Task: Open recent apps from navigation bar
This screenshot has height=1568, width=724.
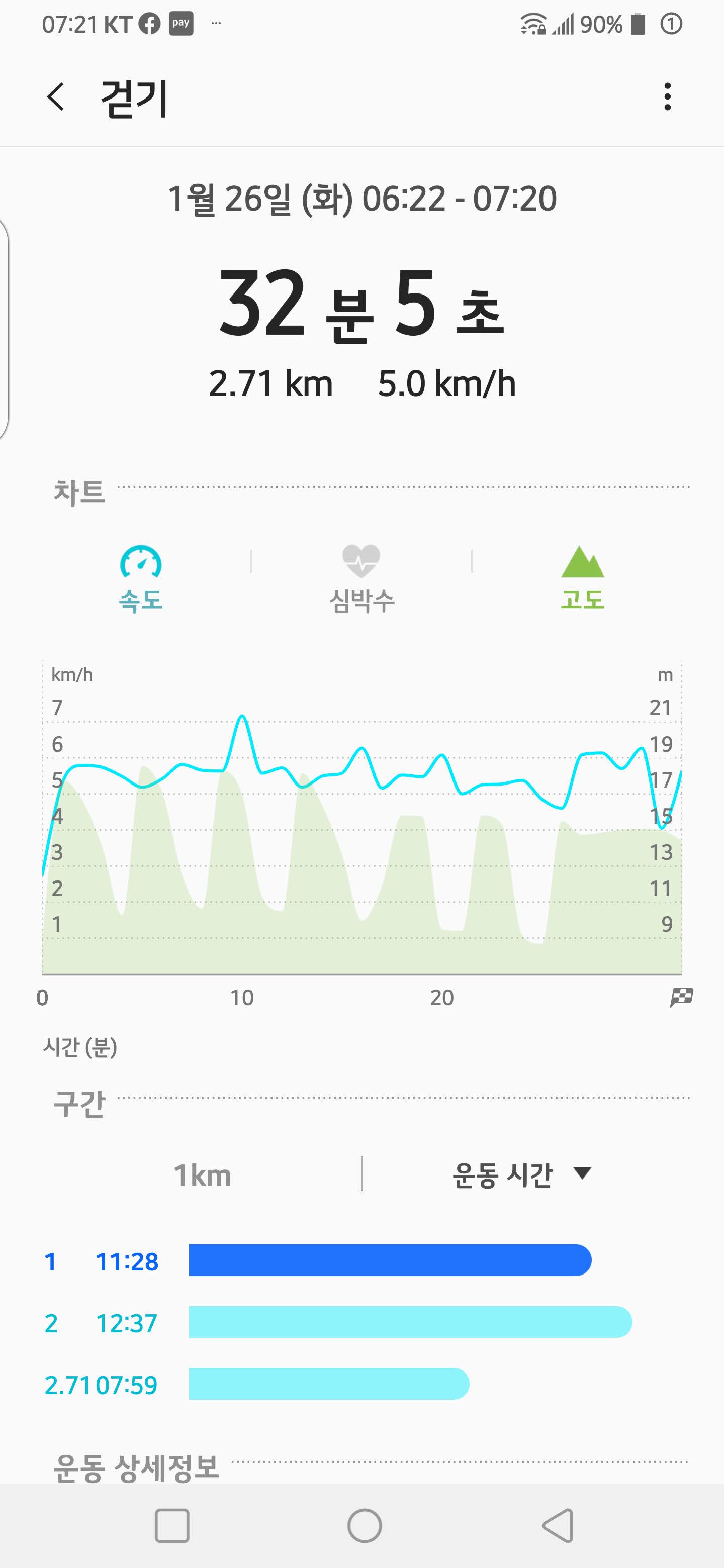Action: tap(172, 1525)
